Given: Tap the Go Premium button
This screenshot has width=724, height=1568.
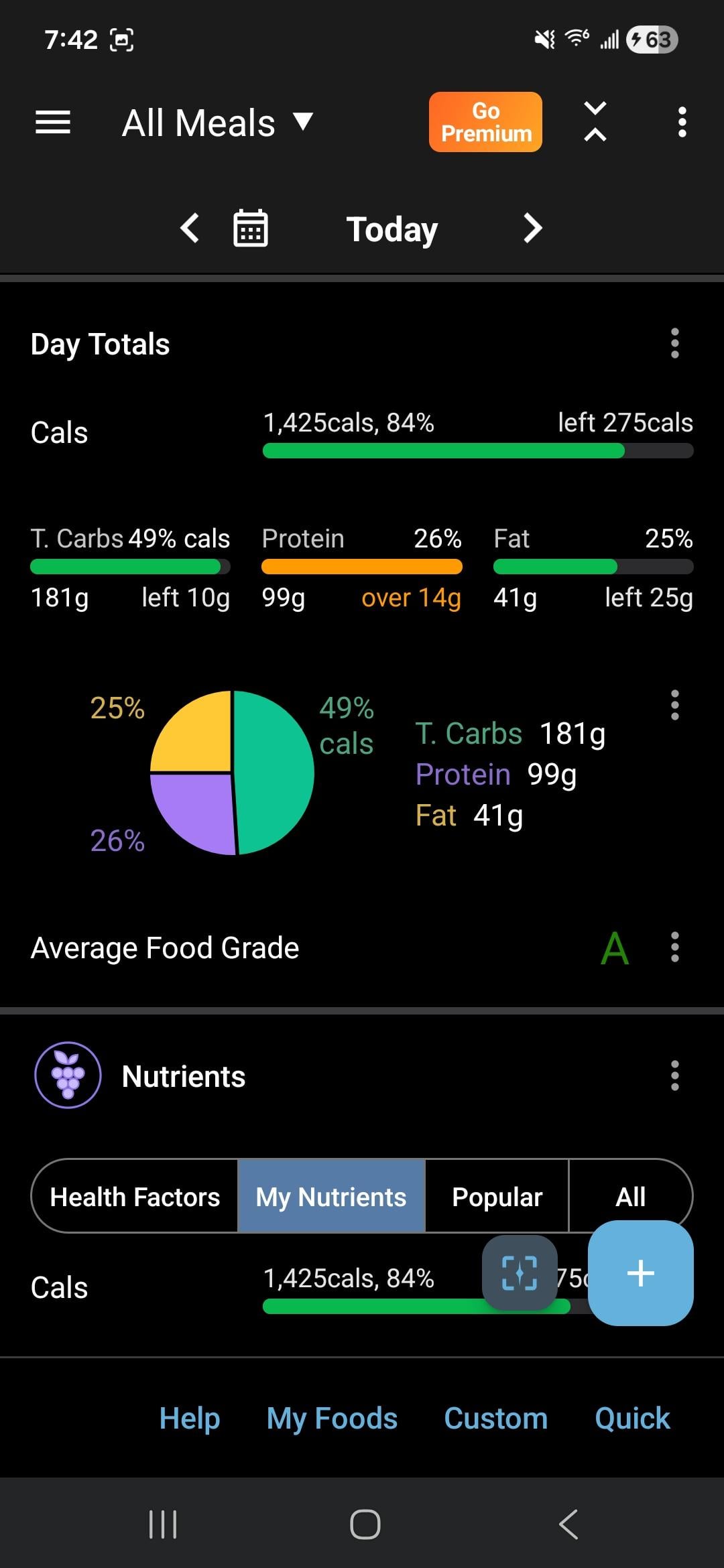Looking at the screenshot, I should tap(485, 122).
